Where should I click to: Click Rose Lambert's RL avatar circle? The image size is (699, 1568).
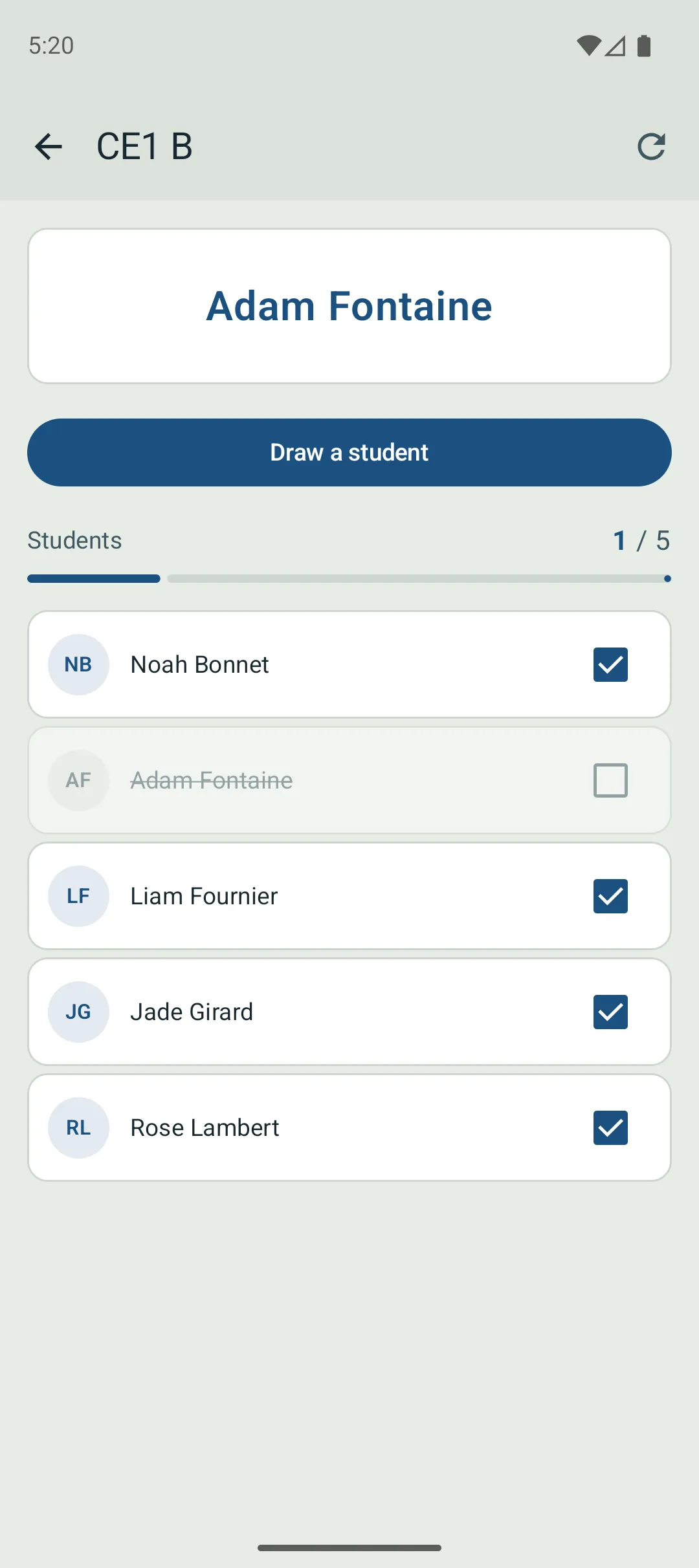coord(78,1127)
